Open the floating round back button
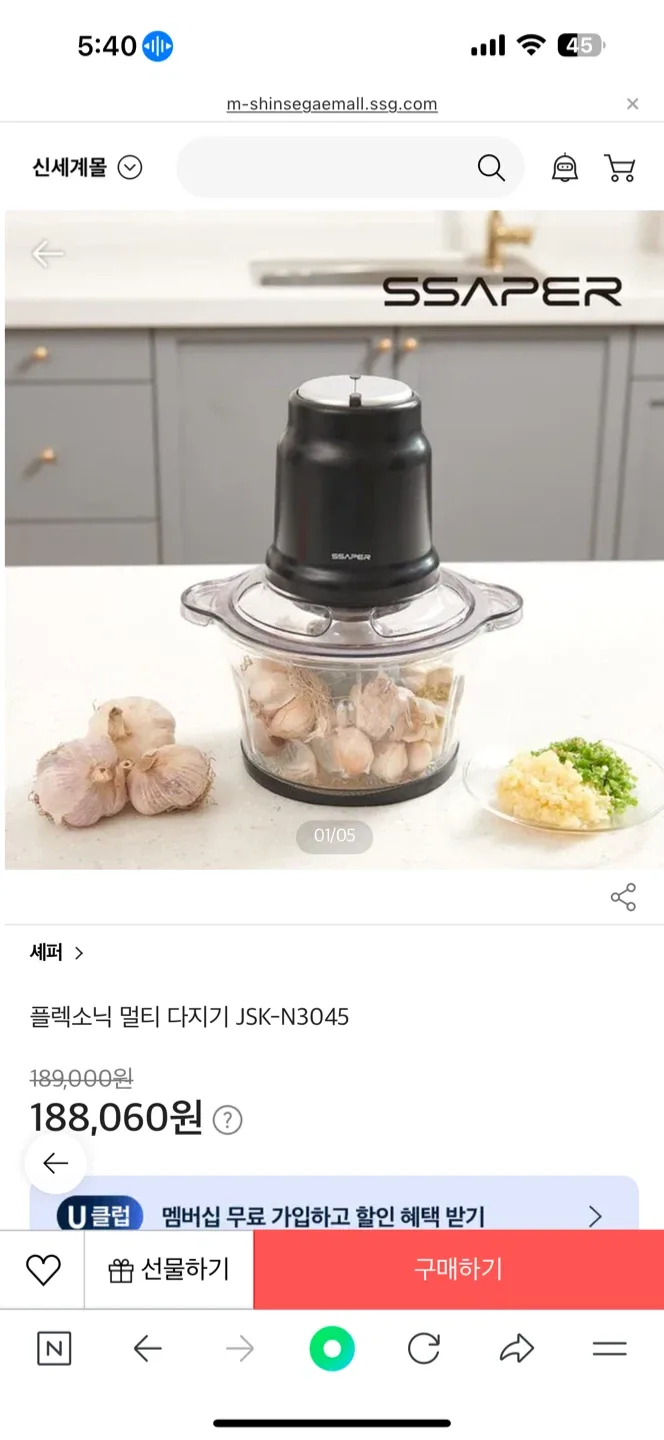The width and height of the screenshot is (664, 1440). (56, 1163)
